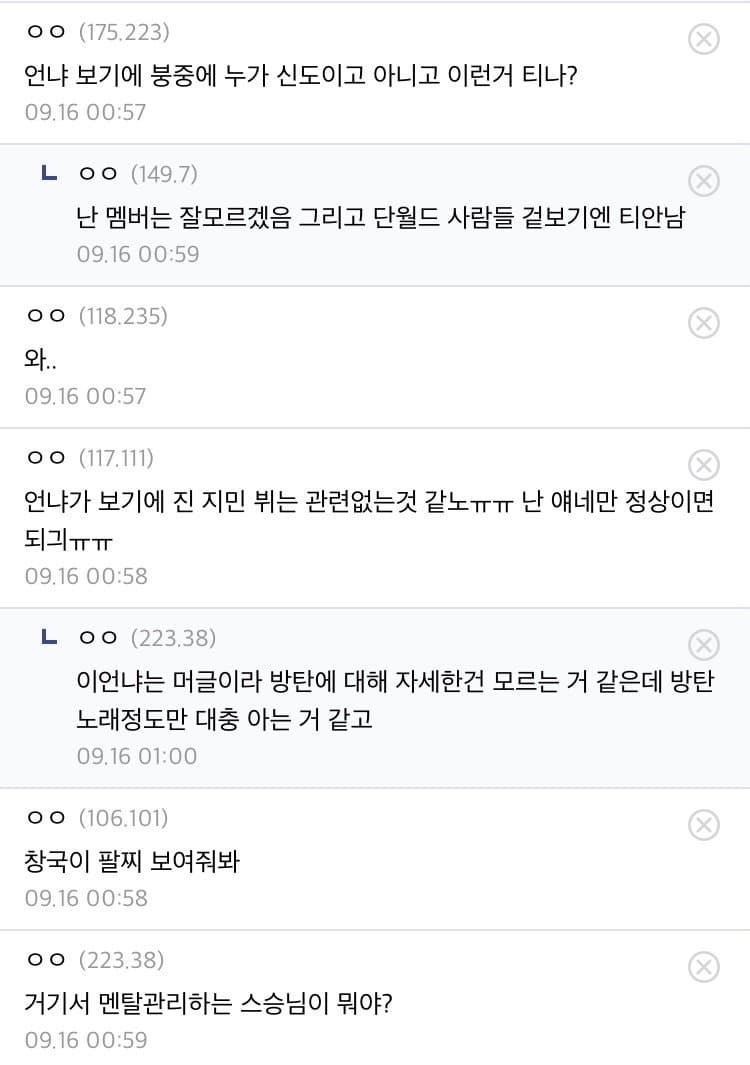This screenshot has width=750, height=1065.
Task: Delete 223.38's reply posted at 01:00
Action: (704, 645)
